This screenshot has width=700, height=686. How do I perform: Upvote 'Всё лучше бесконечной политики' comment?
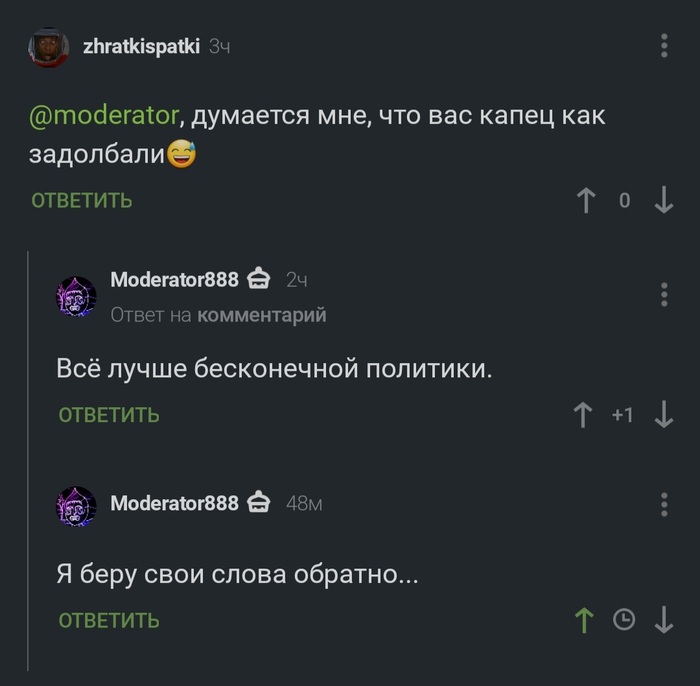[x=585, y=415]
